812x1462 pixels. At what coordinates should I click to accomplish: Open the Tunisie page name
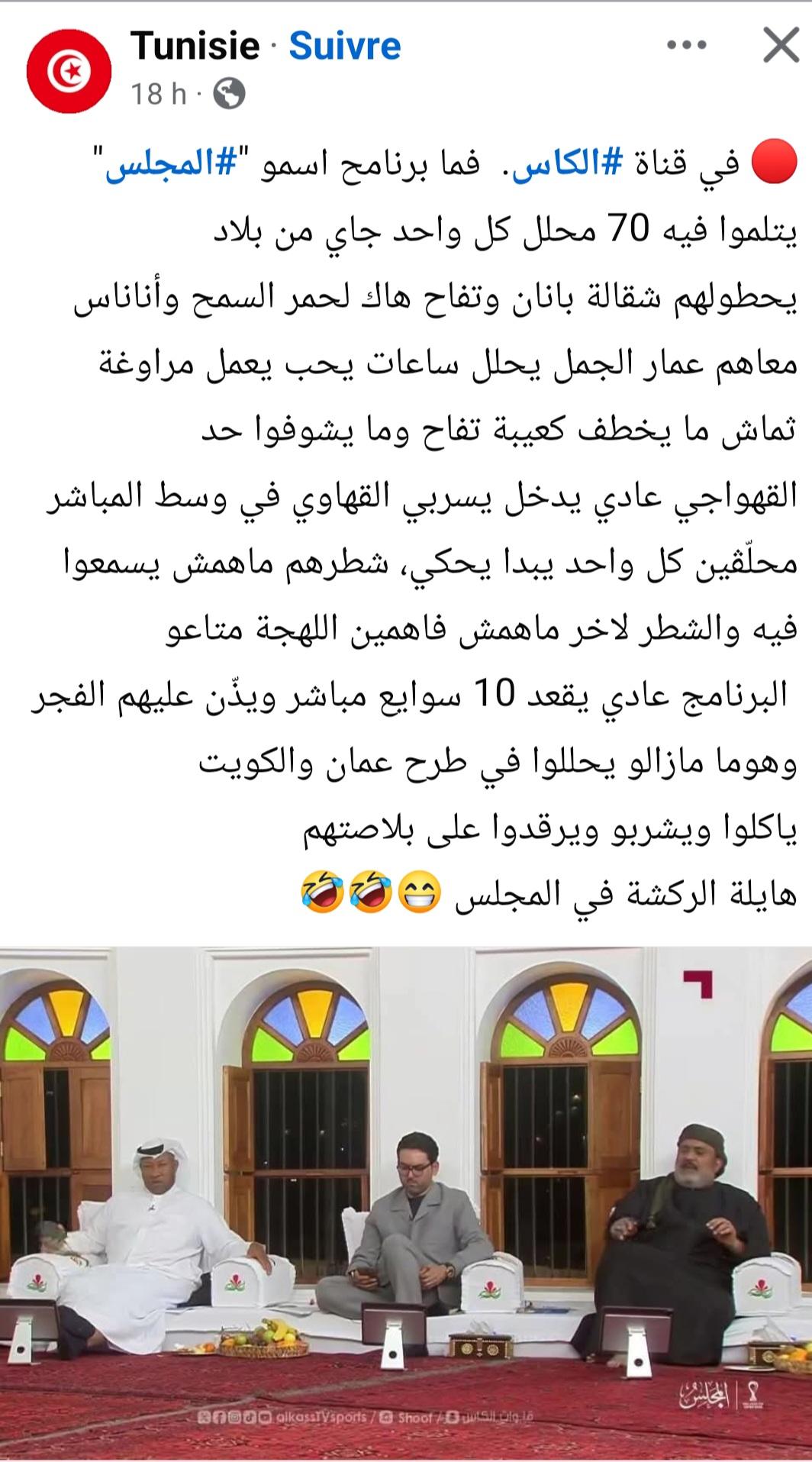[x=195, y=46]
